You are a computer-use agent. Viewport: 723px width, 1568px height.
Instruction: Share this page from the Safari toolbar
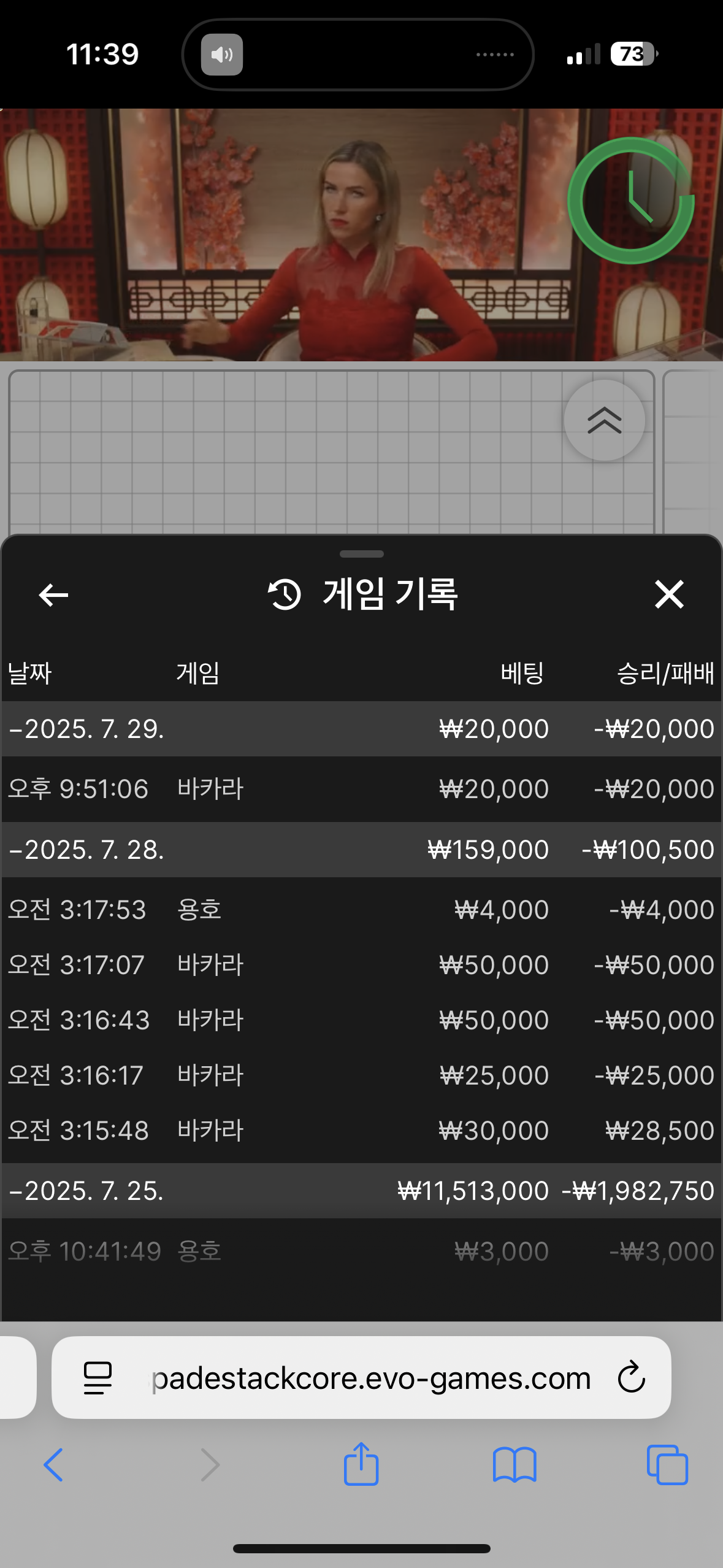click(x=361, y=1464)
